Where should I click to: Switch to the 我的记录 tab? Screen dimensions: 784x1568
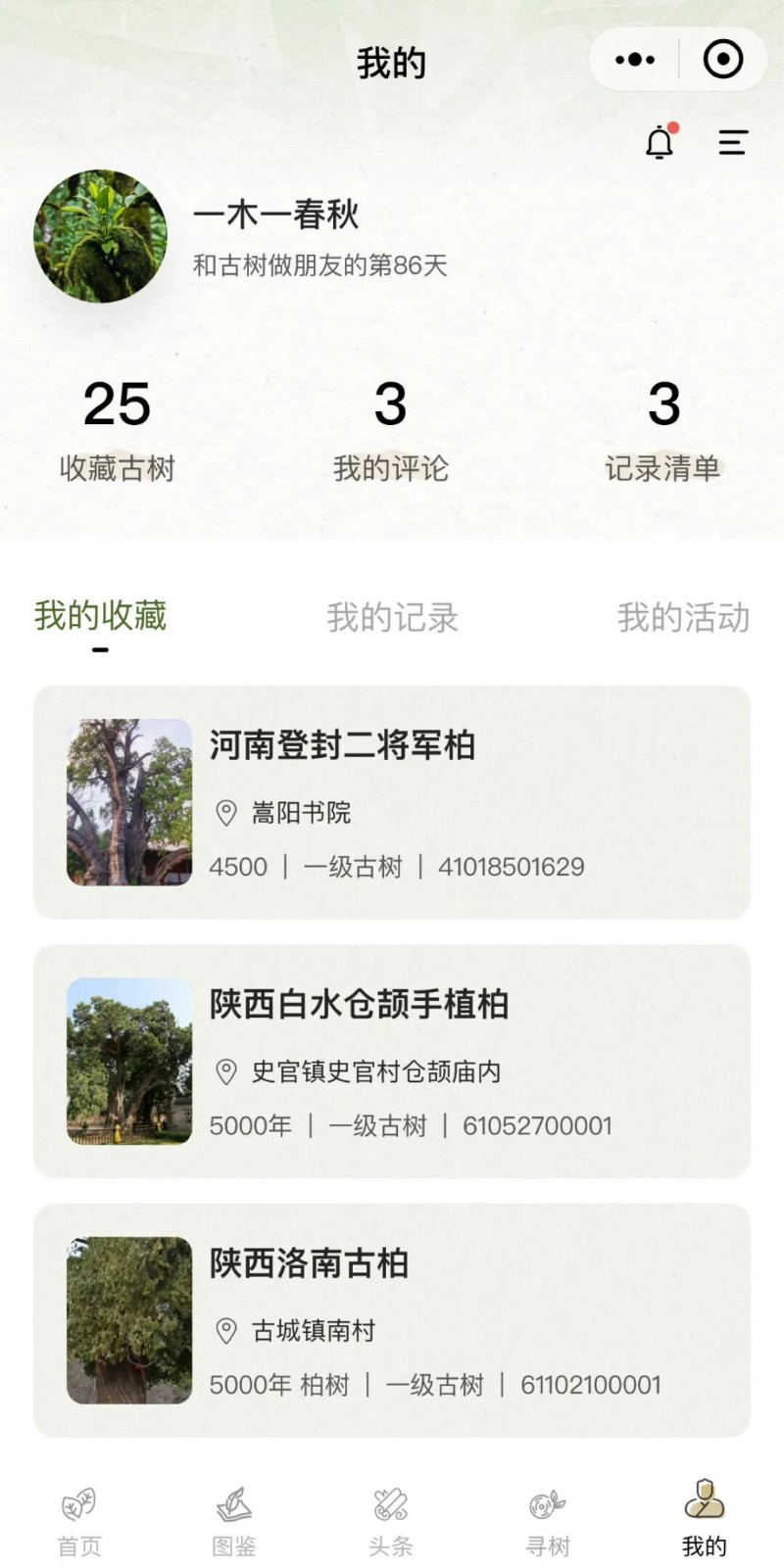392,618
